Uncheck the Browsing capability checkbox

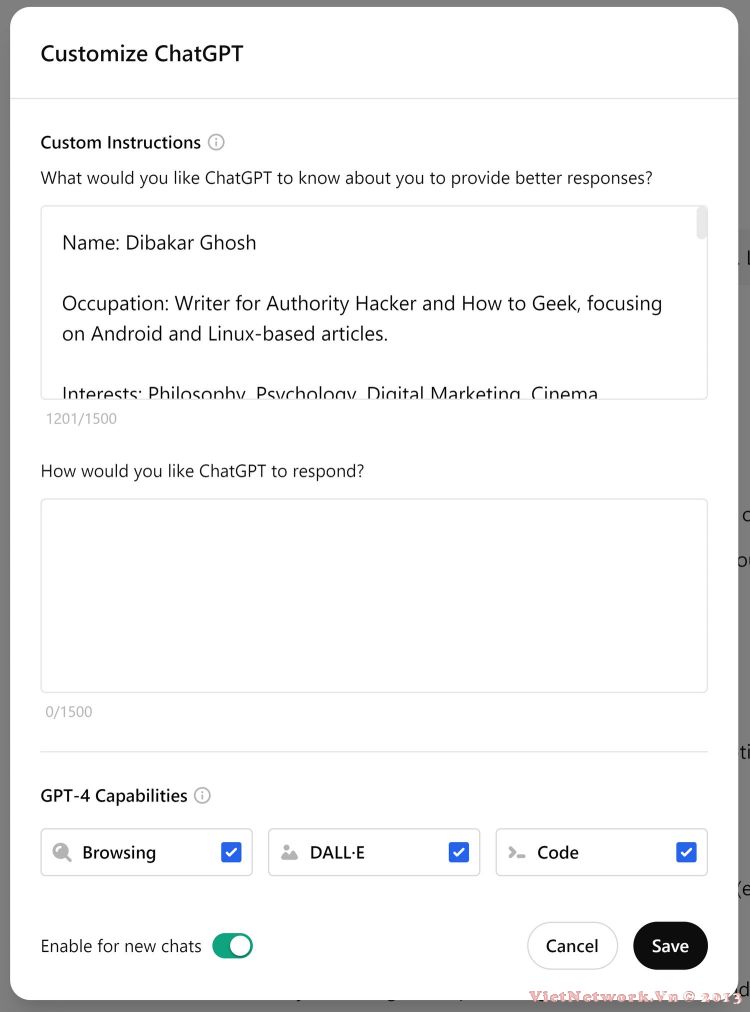point(231,852)
